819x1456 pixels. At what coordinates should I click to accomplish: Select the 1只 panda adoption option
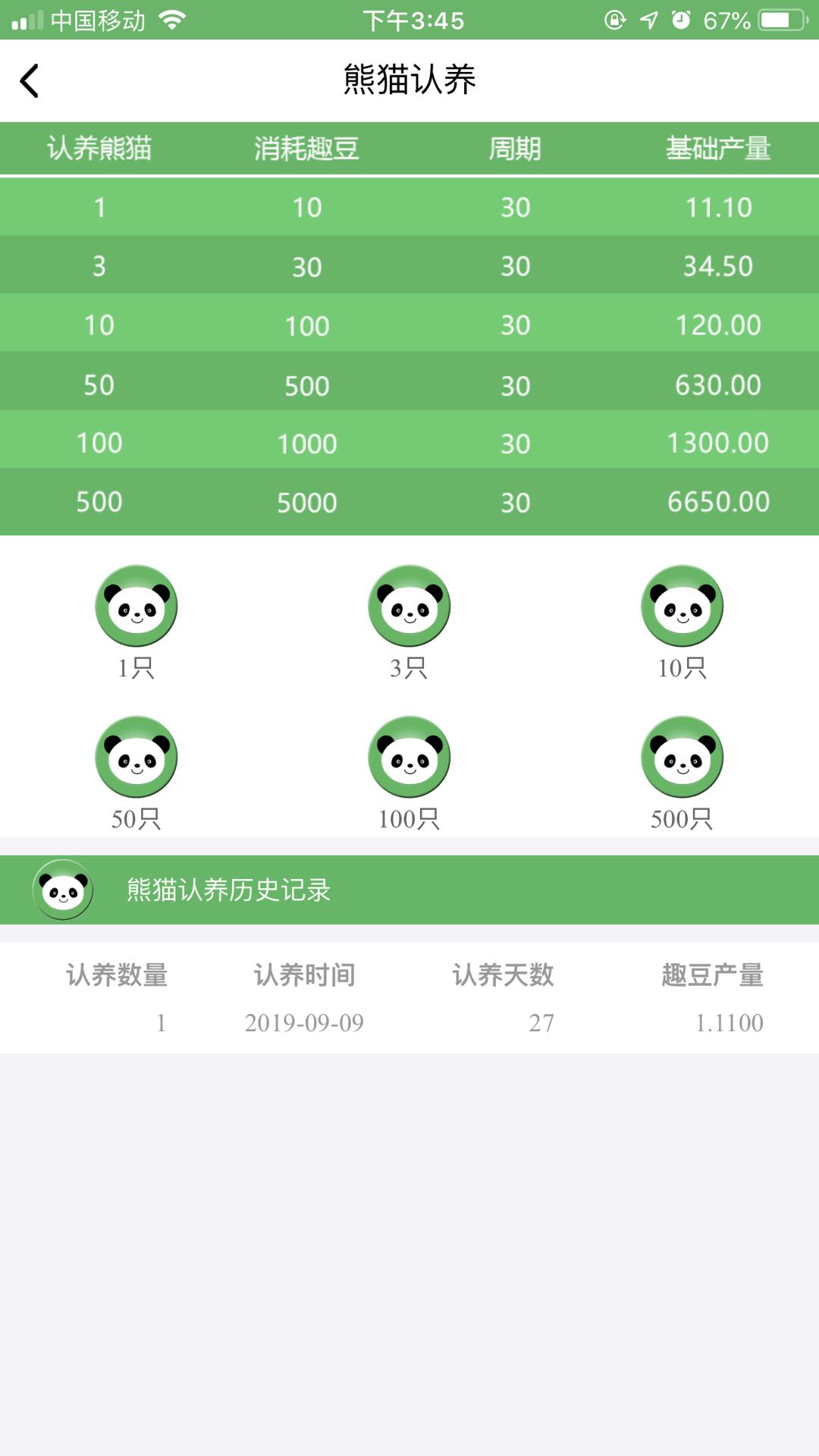[136, 622]
